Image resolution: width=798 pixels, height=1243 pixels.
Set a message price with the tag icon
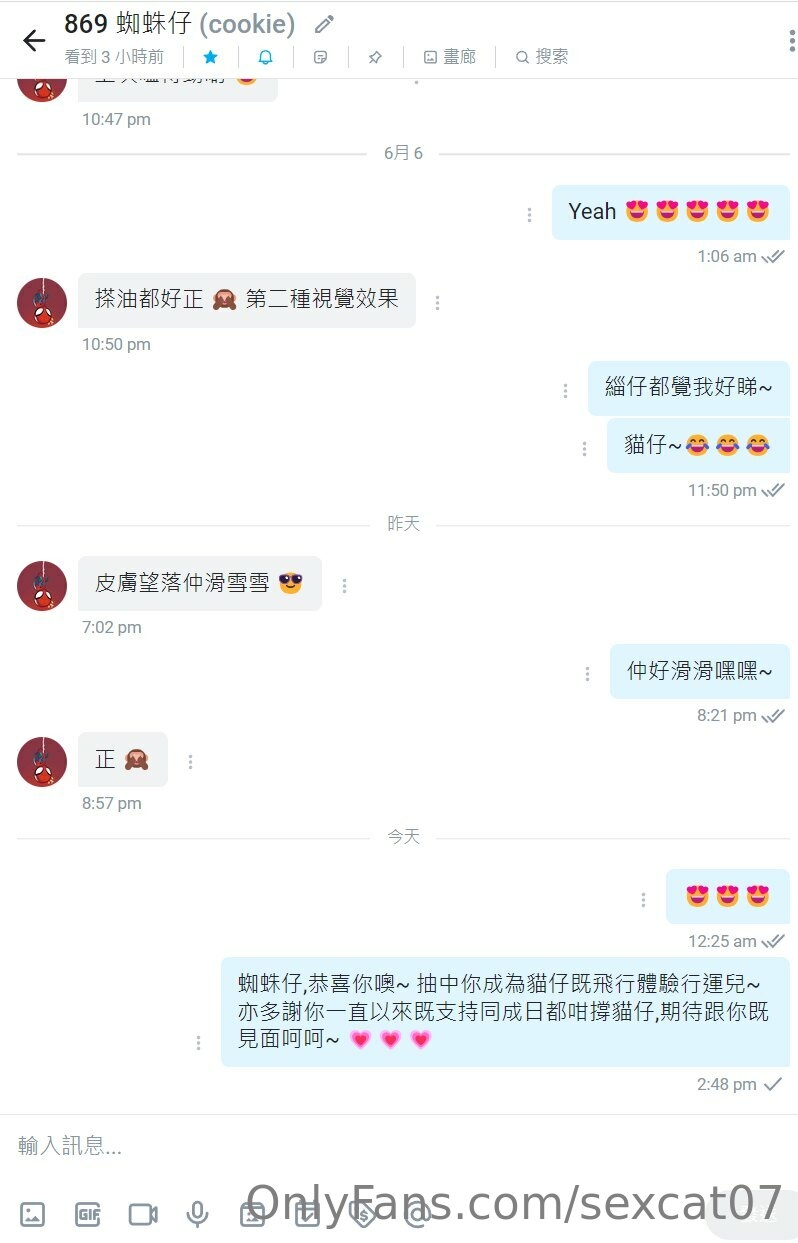coord(363,1215)
